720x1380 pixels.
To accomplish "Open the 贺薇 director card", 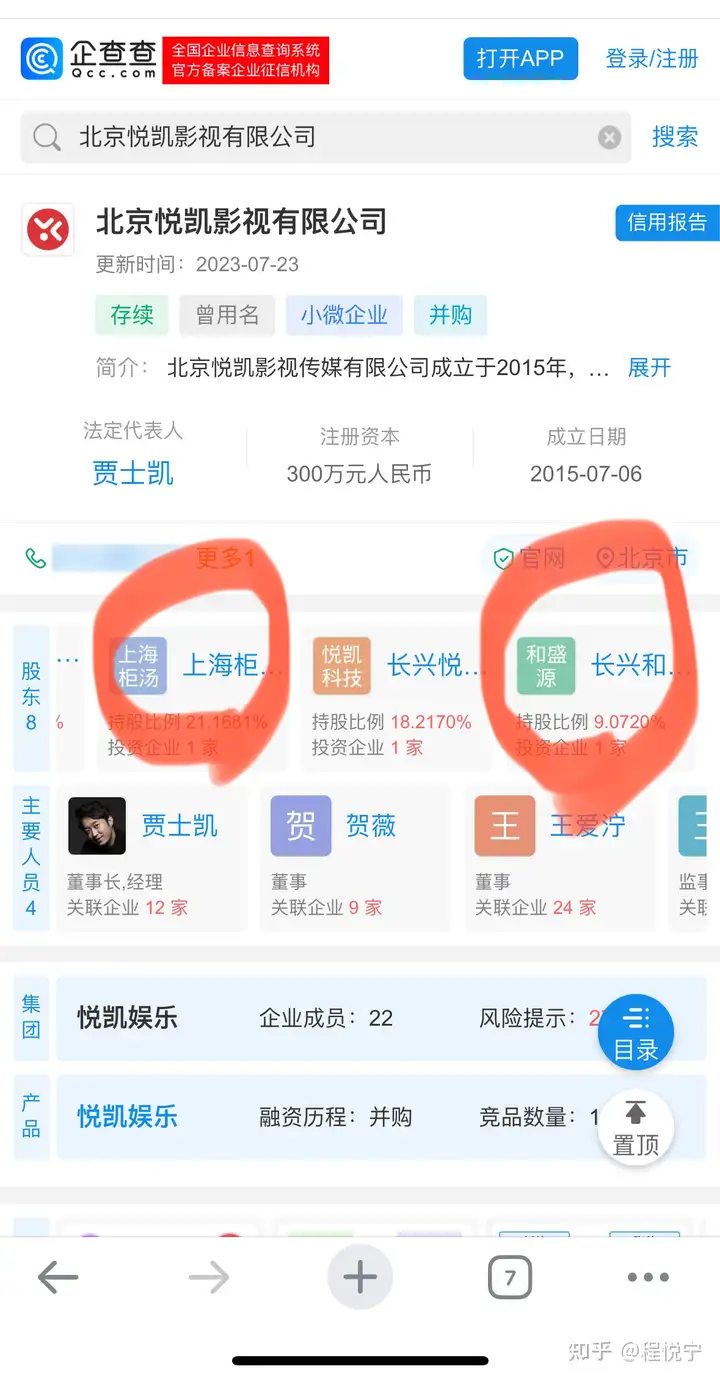I will 354,858.
